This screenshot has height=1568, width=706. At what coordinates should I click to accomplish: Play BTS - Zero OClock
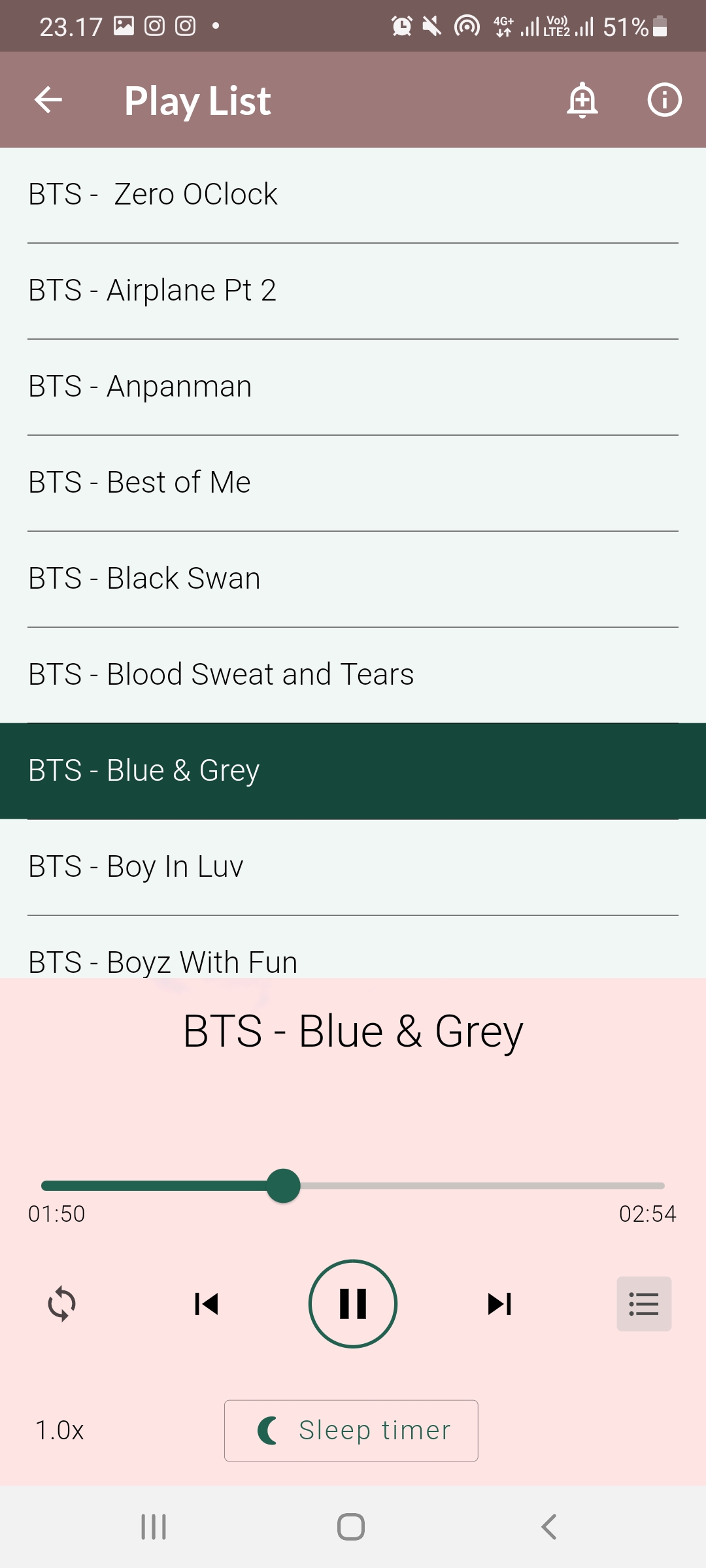353,195
